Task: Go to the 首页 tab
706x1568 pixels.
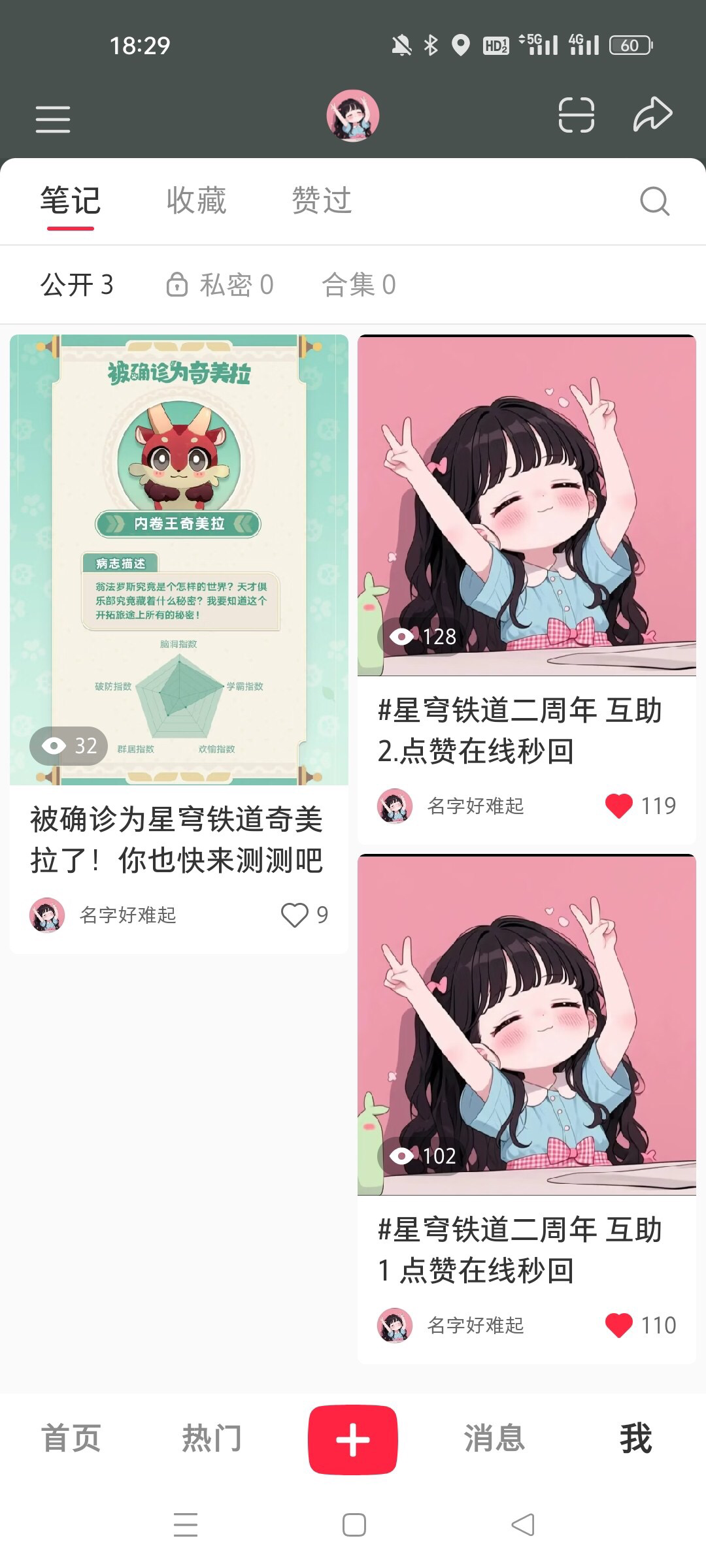Action: pyautogui.click(x=71, y=1439)
